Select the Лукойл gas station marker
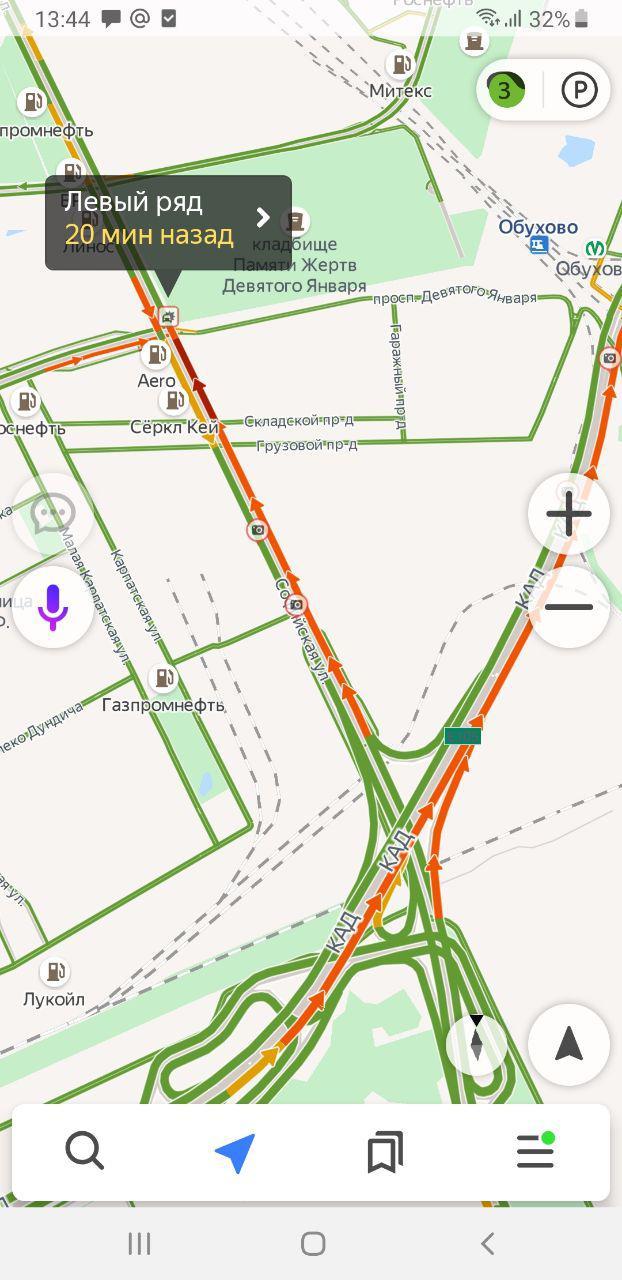Image resolution: width=622 pixels, height=1280 pixels. point(54,972)
